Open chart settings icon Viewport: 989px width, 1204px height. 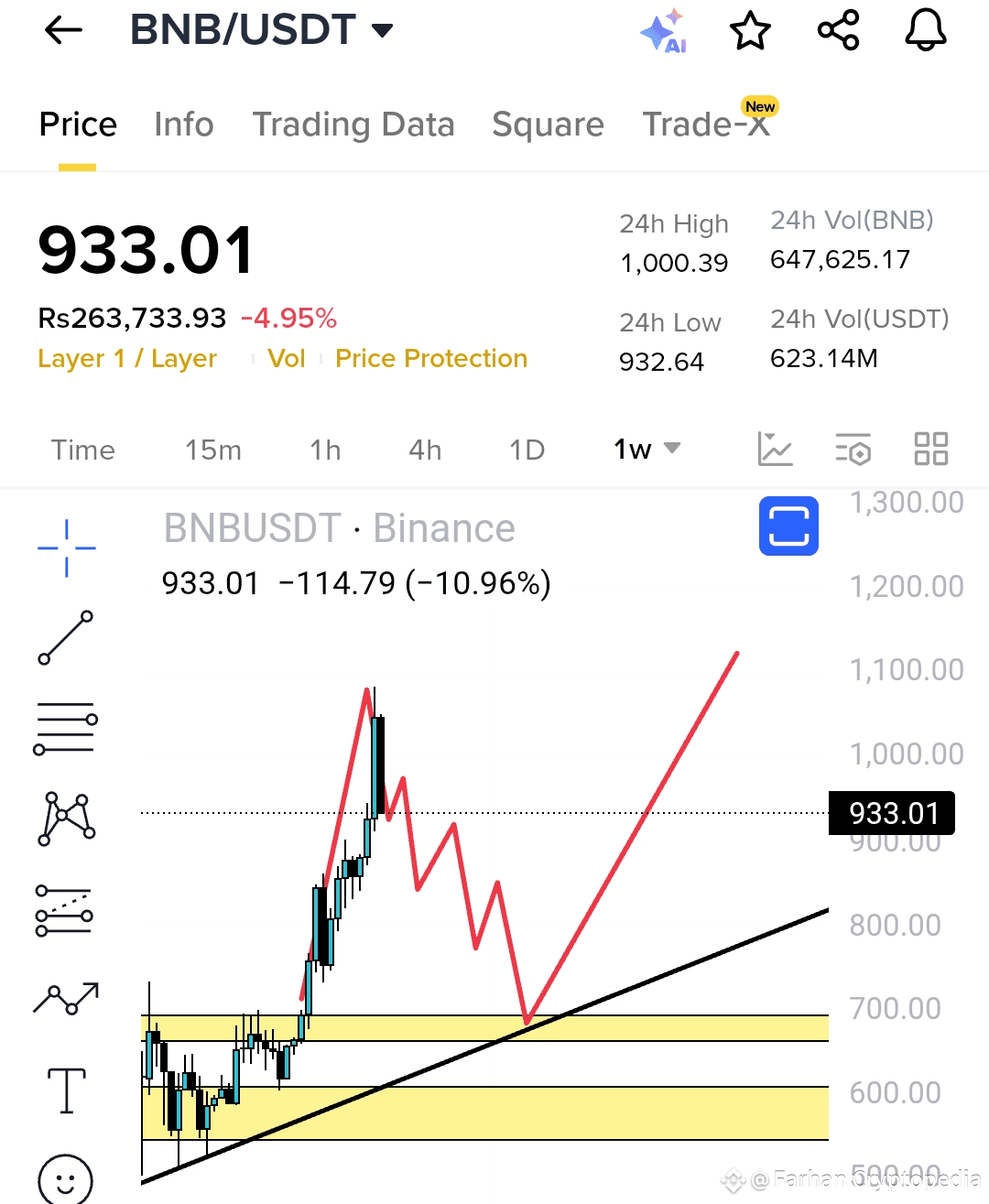tap(853, 450)
